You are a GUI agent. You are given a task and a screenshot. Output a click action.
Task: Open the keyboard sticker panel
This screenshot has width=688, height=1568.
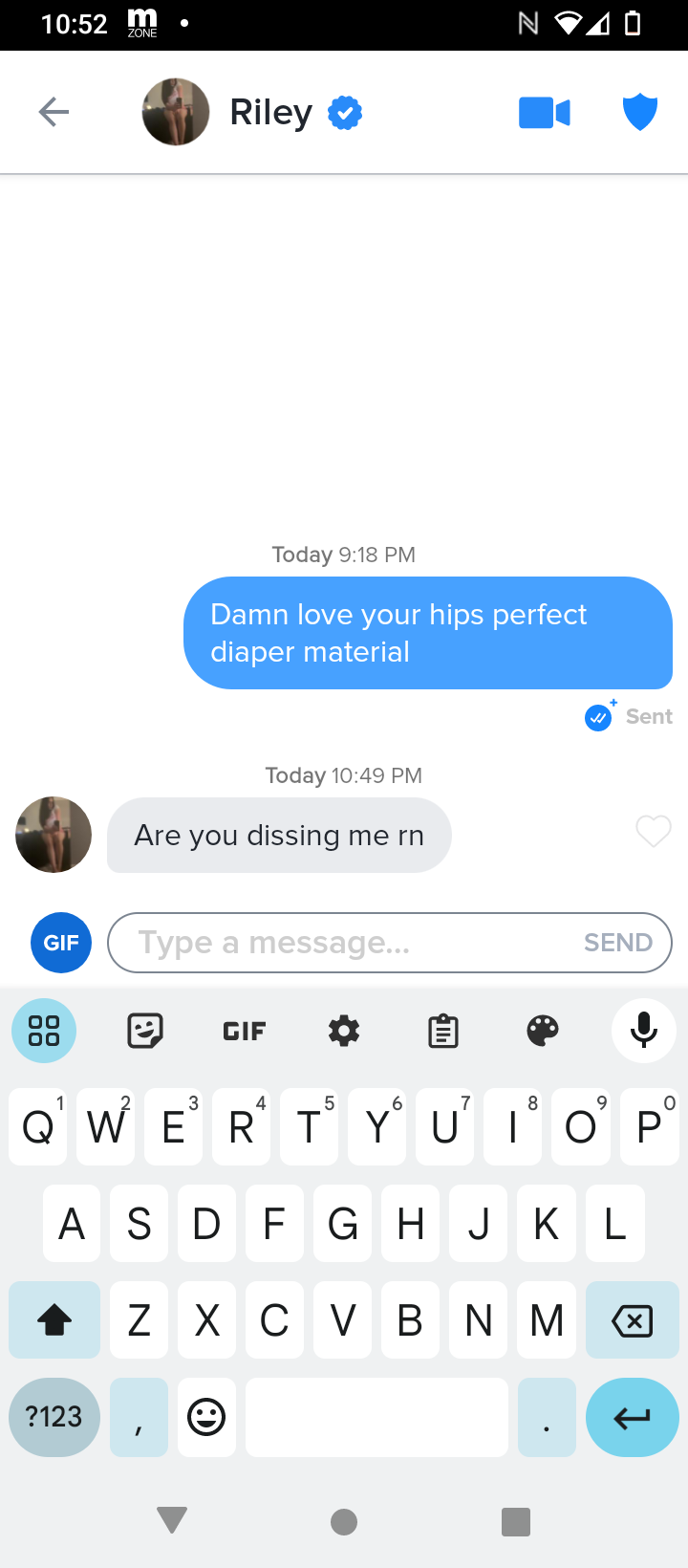point(145,1031)
